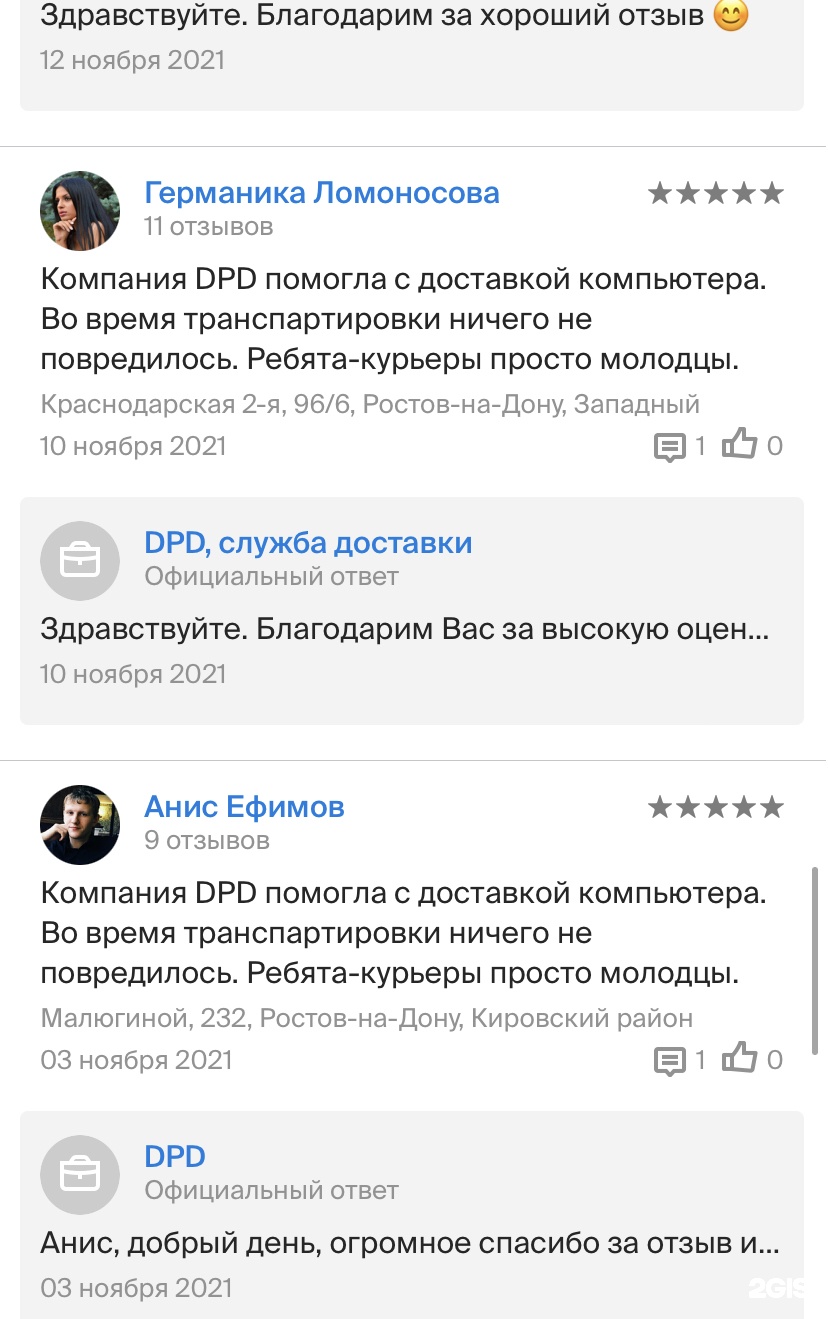Expand the reply starting 'Анис, добрый день'
The image size is (828, 1319).
point(409,1244)
